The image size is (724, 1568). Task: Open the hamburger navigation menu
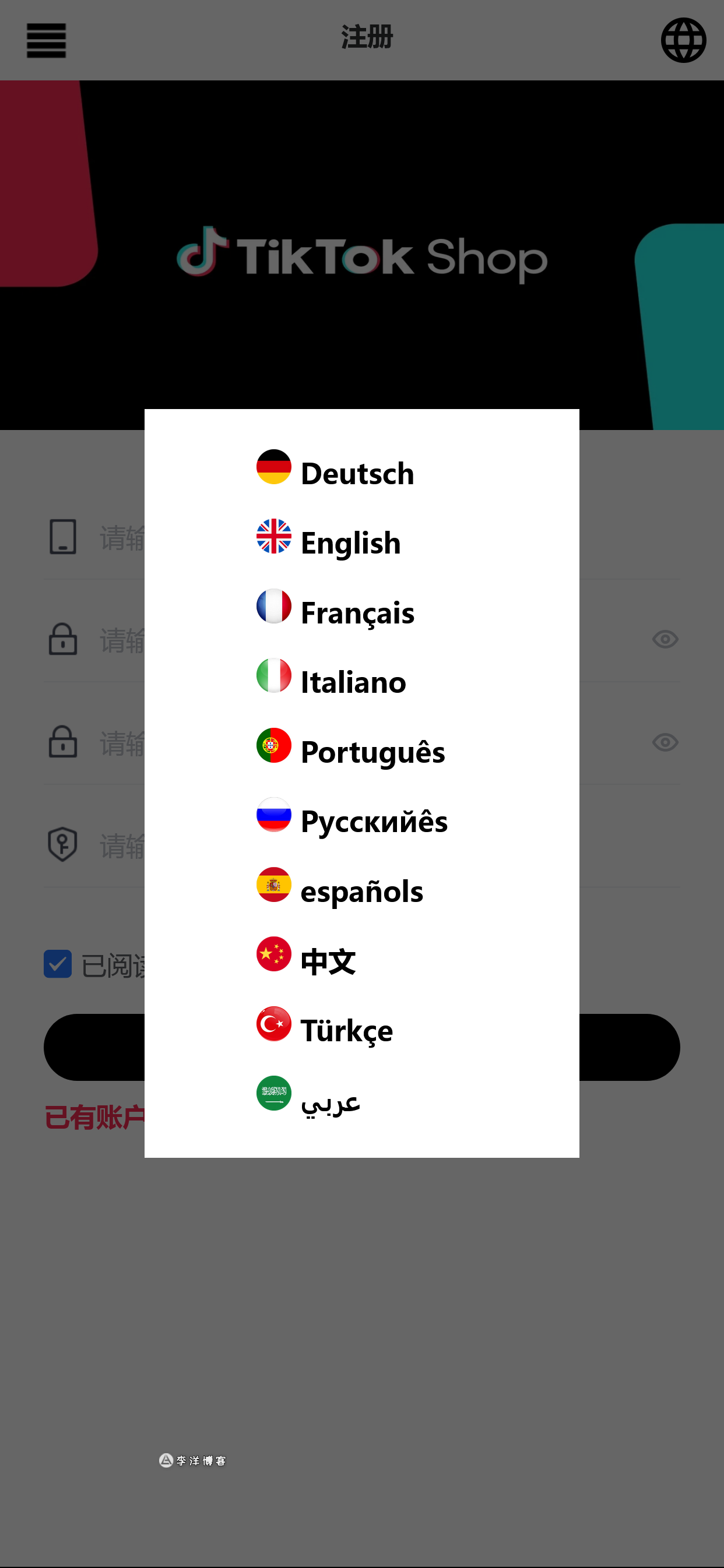[x=45, y=40]
